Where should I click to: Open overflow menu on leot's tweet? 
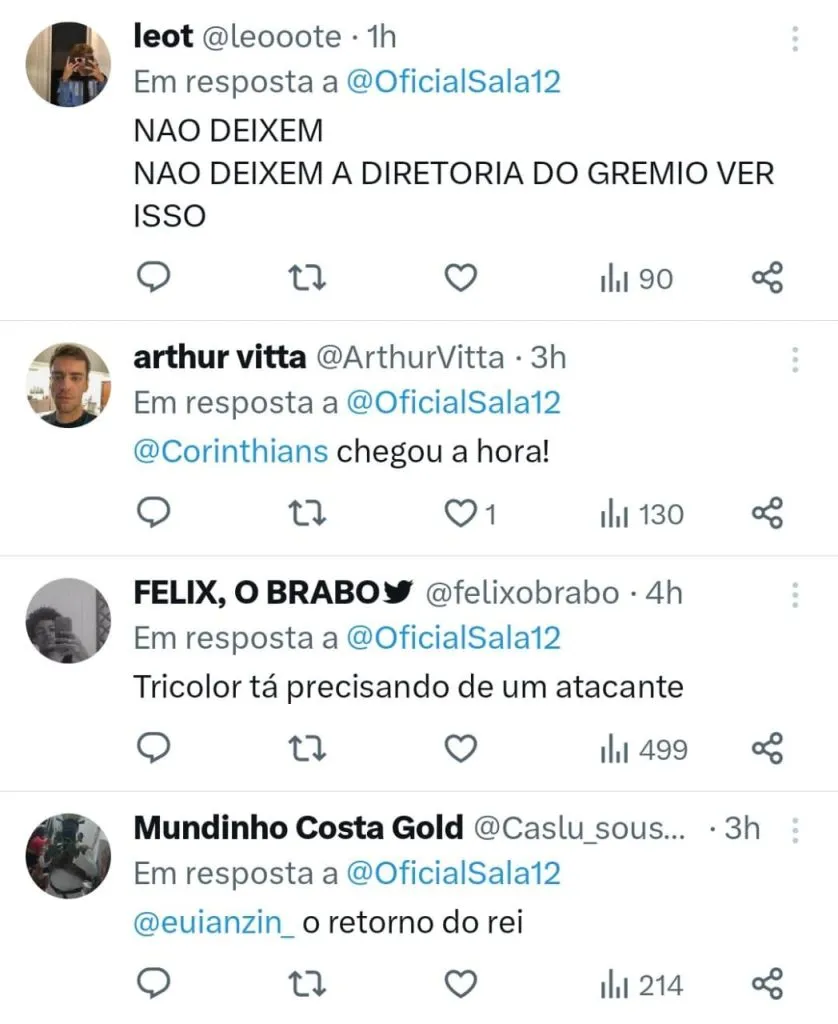click(x=795, y=39)
